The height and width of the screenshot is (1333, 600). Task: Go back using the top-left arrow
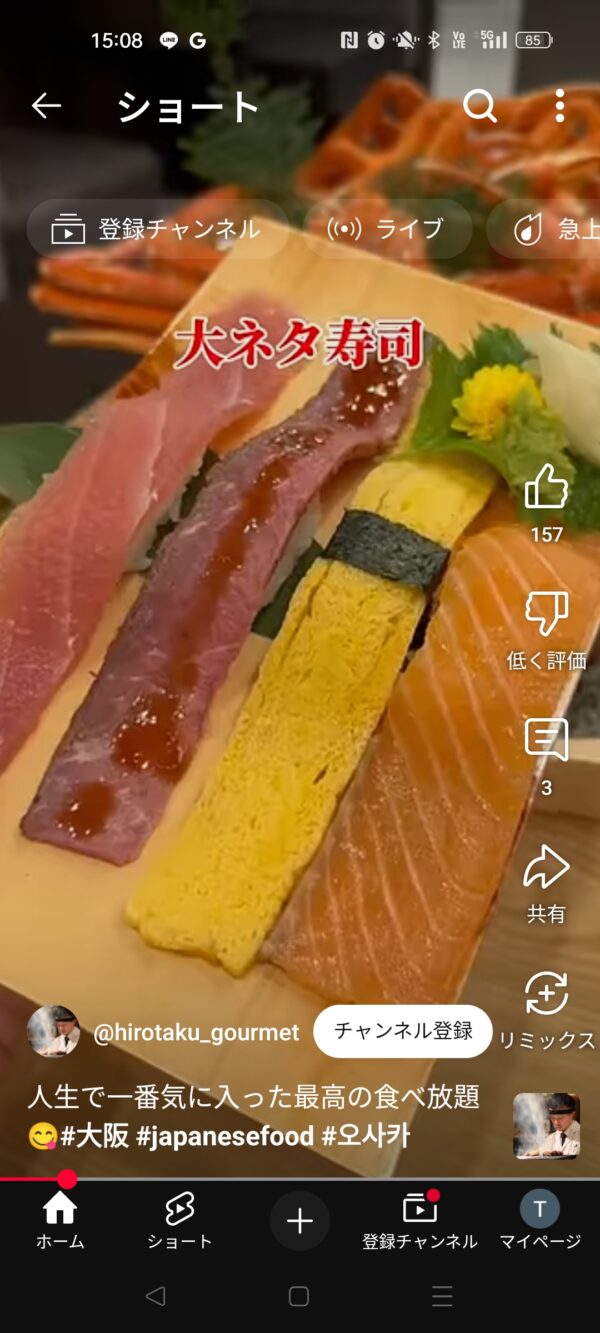point(46,106)
